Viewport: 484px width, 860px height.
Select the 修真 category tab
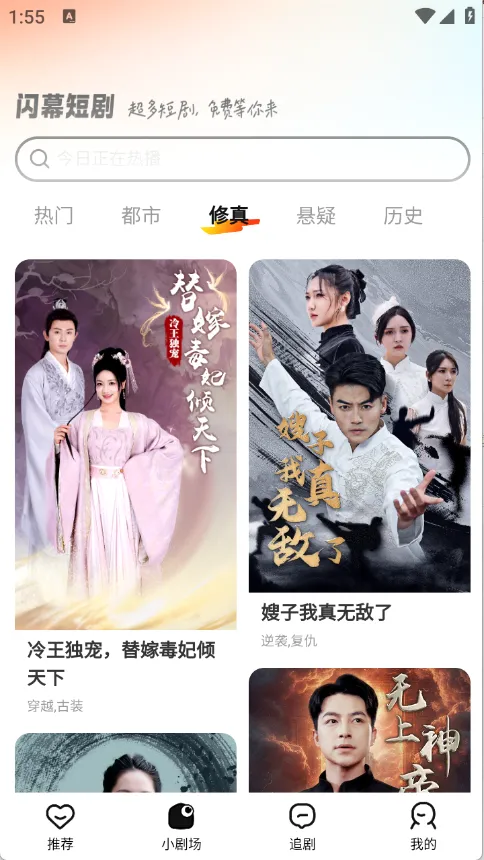coord(229,216)
